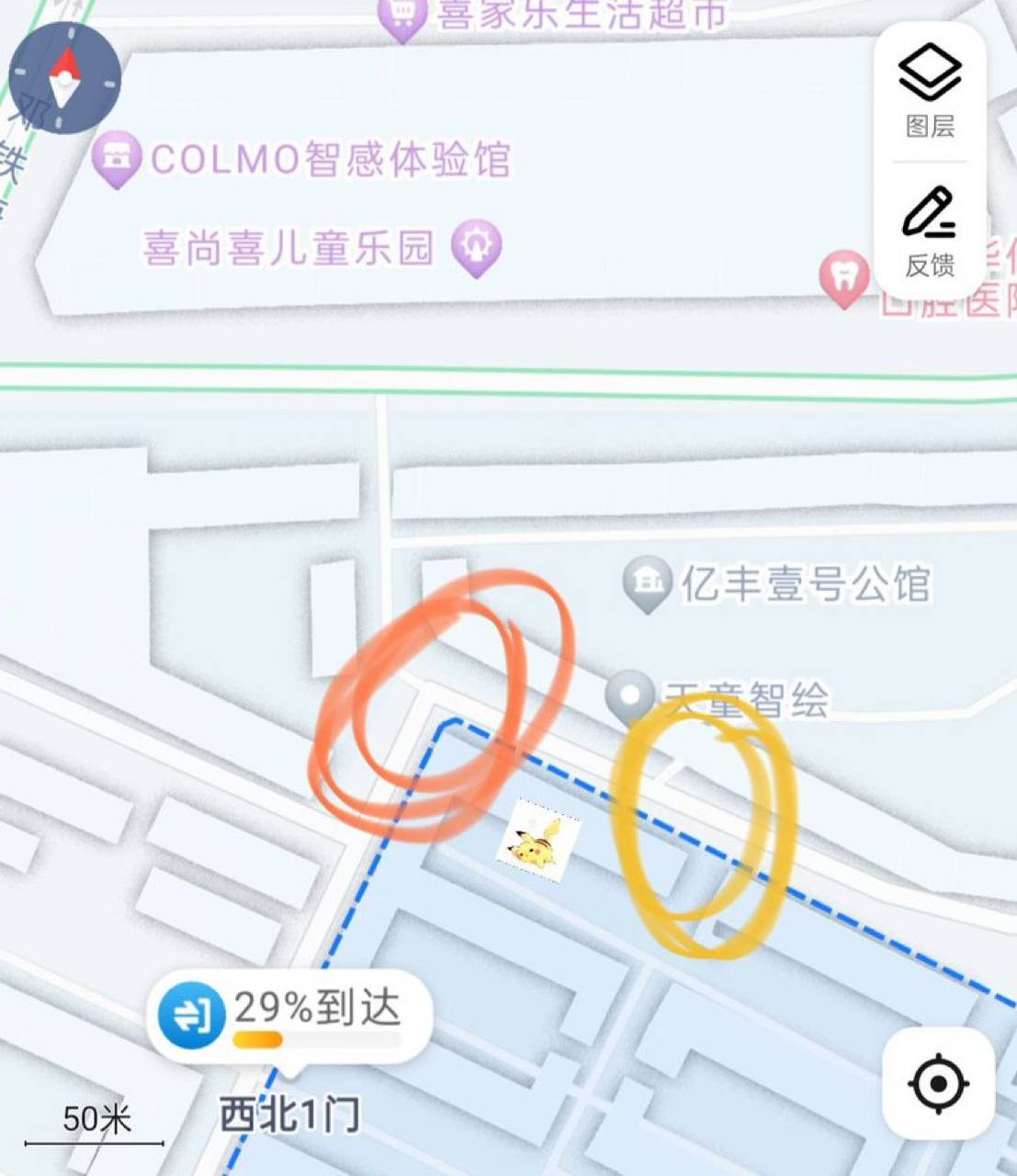
Task: Open the 图层 layers panel
Action: (x=930, y=92)
